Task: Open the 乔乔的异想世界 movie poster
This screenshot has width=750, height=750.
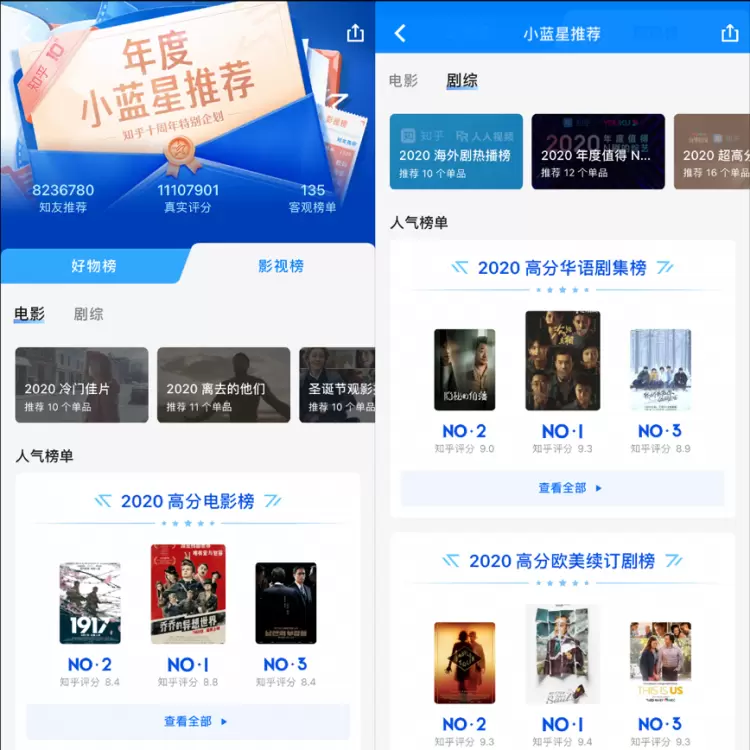Action: point(188,594)
